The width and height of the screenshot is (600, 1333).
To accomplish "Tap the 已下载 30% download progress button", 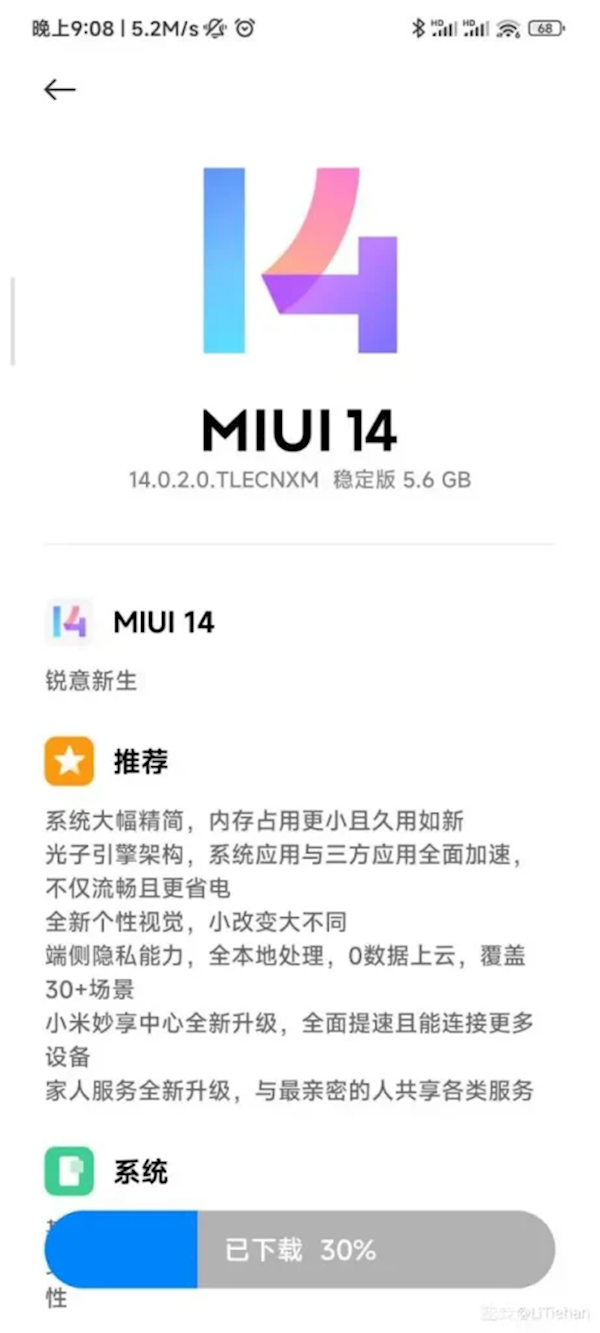I will coord(300,1249).
